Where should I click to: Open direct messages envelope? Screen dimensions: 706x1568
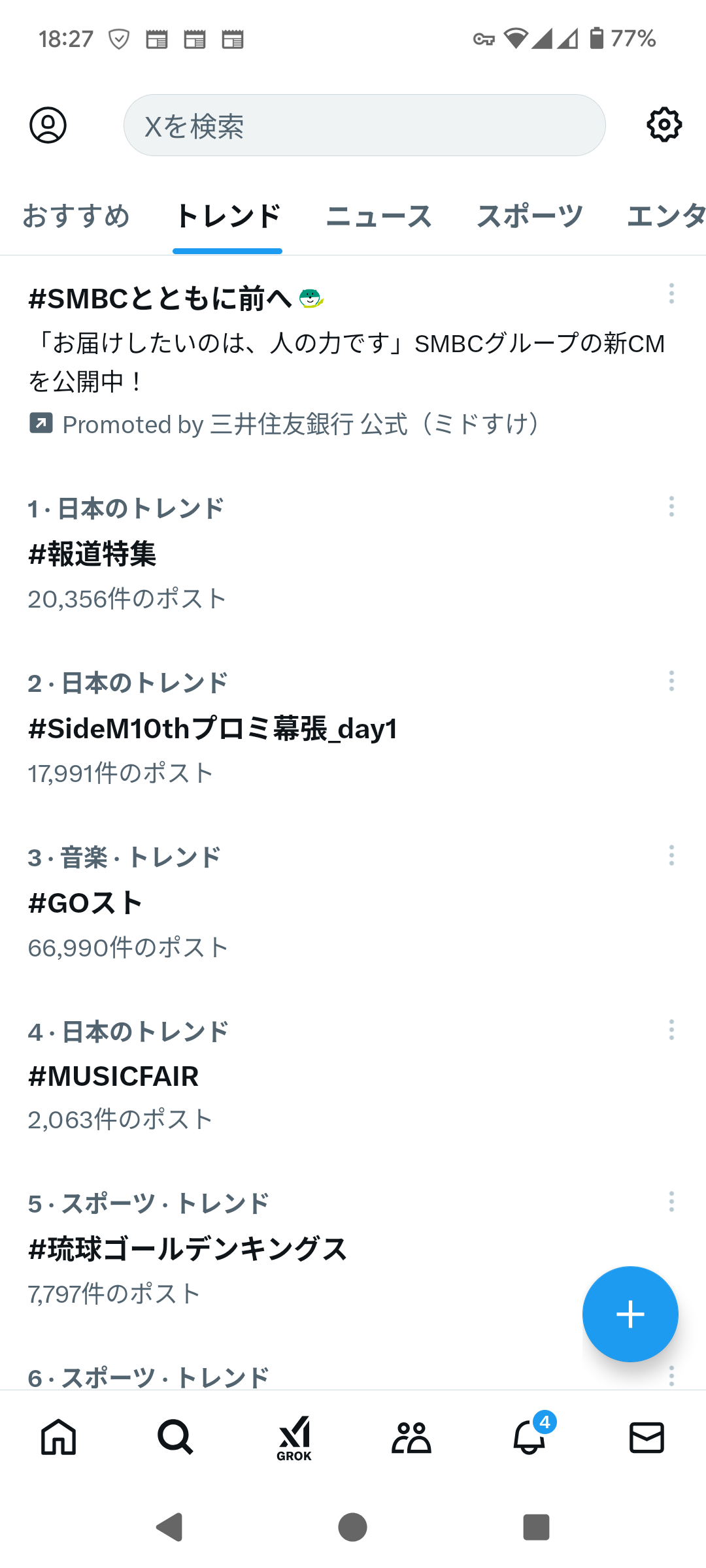(647, 1437)
